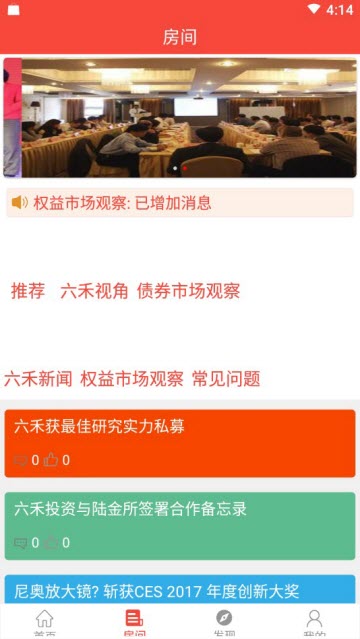Image resolution: width=360 pixels, height=639 pixels.
Task: Open the 常见问题 category
Action: (226, 379)
